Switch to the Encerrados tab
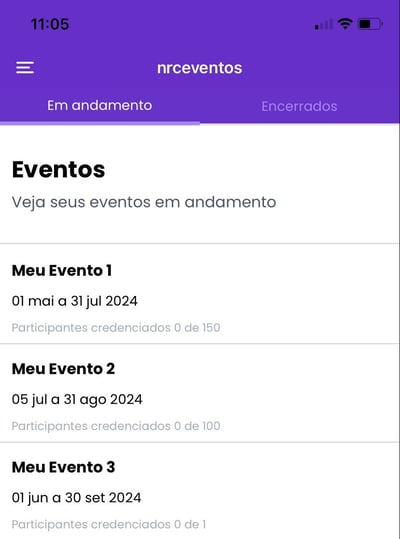The image size is (400, 539). [299, 106]
